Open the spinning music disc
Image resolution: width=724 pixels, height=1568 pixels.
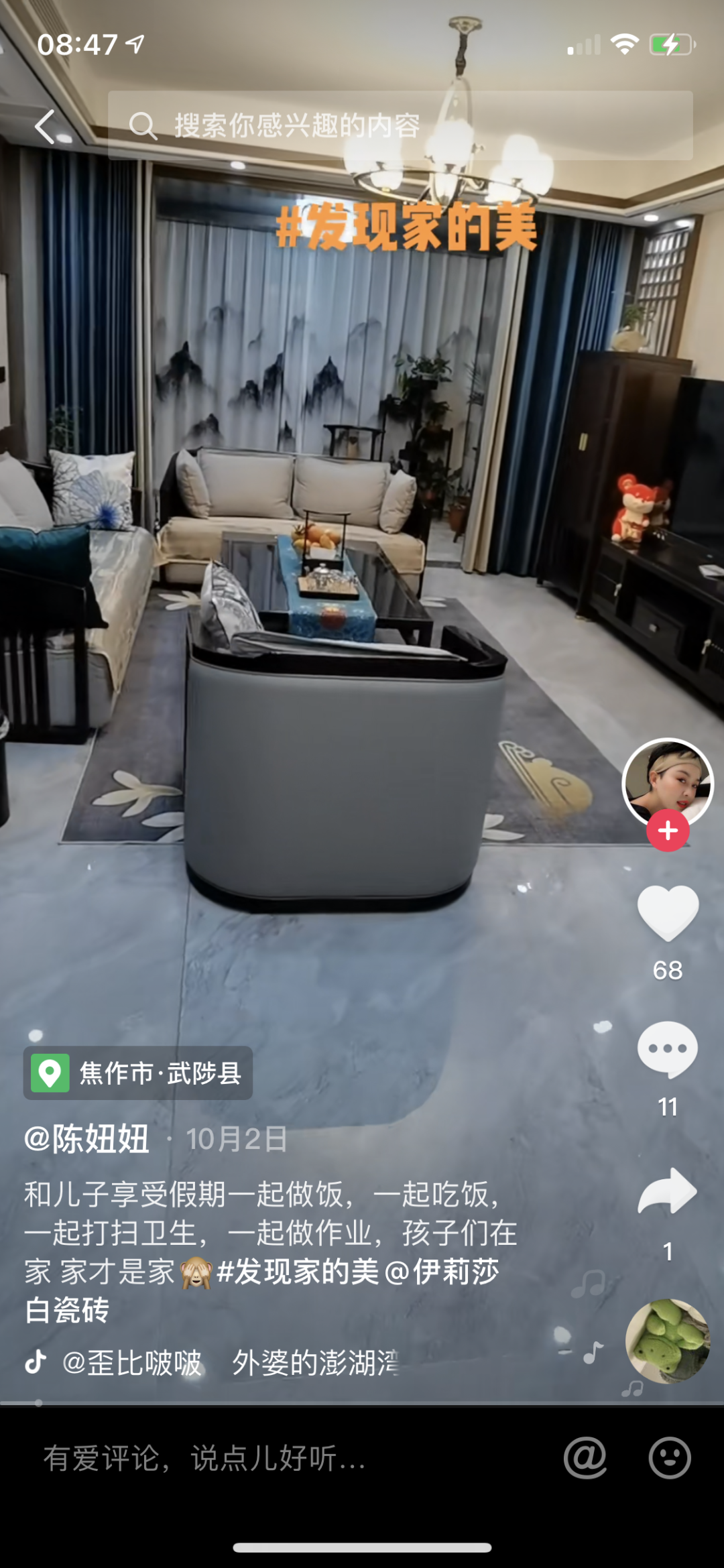[x=668, y=1342]
